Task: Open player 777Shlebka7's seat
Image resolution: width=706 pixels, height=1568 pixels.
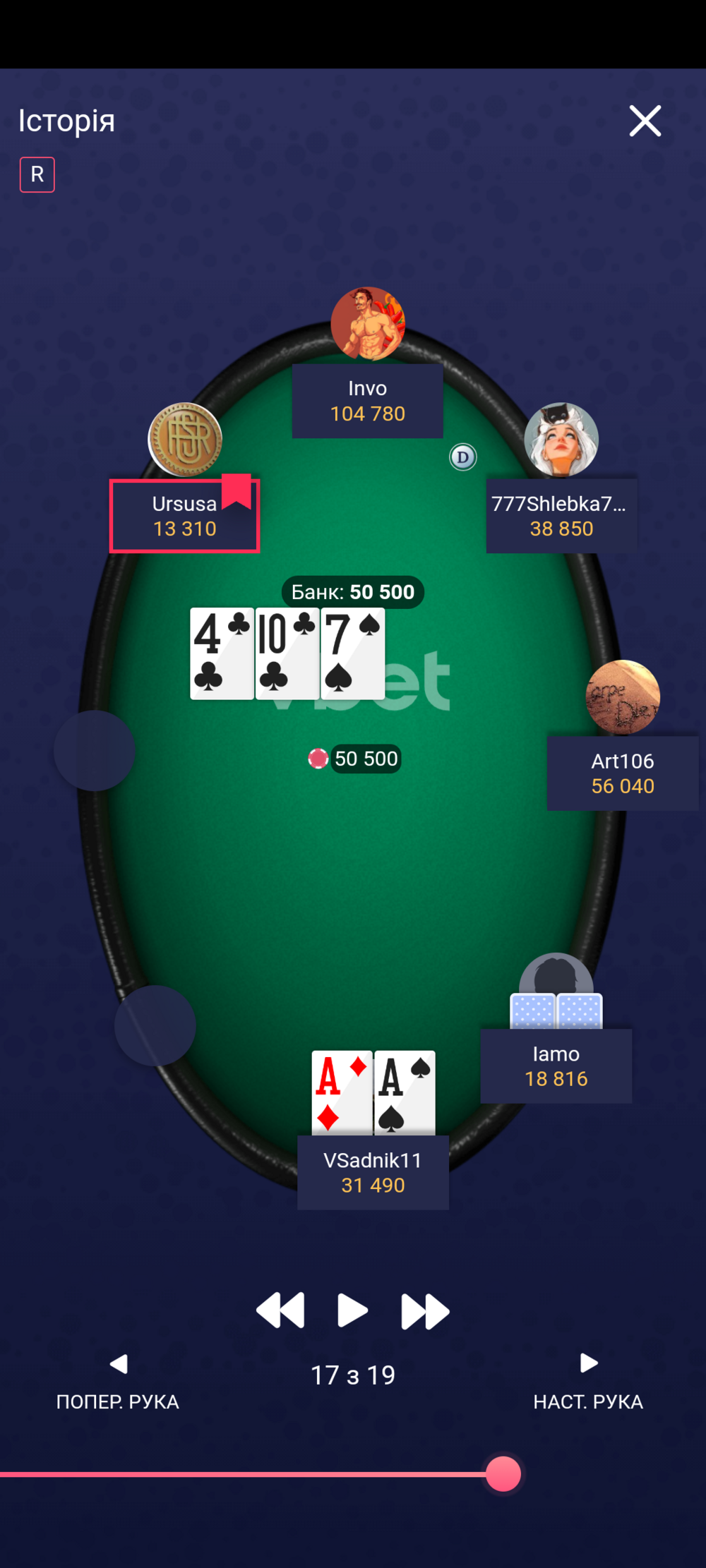Action: [x=561, y=515]
